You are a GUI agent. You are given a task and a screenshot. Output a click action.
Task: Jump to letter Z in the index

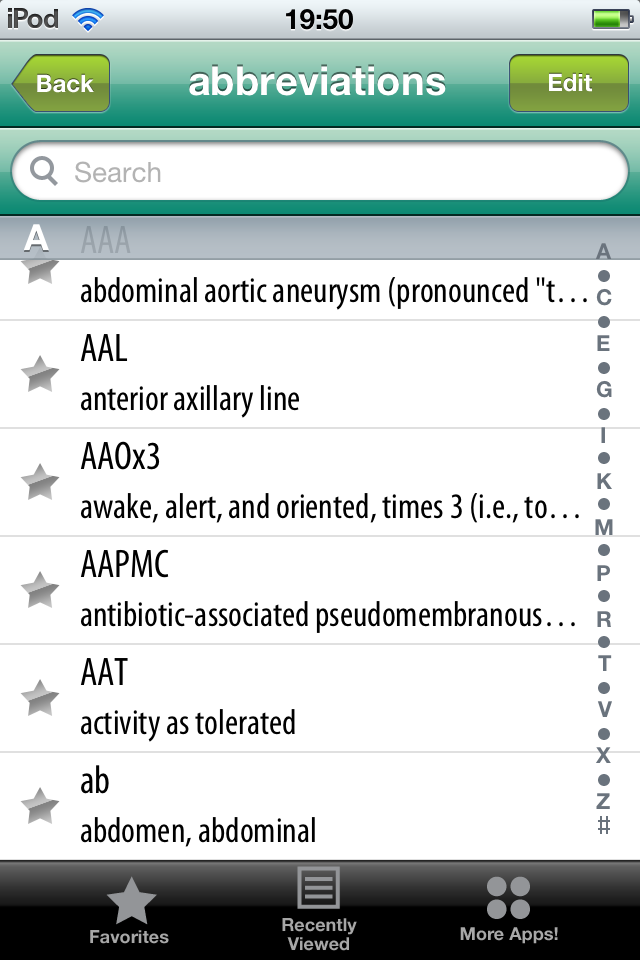click(x=604, y=801)
